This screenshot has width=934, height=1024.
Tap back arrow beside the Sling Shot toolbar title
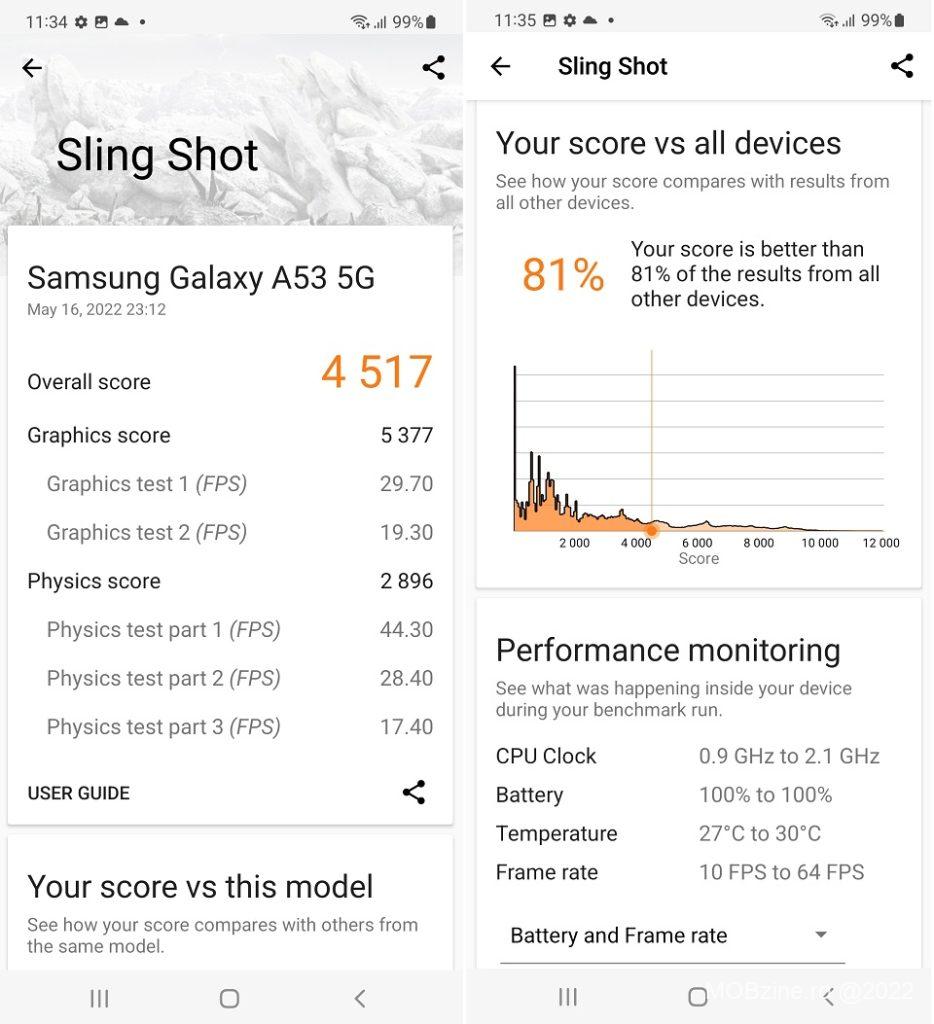500,67
